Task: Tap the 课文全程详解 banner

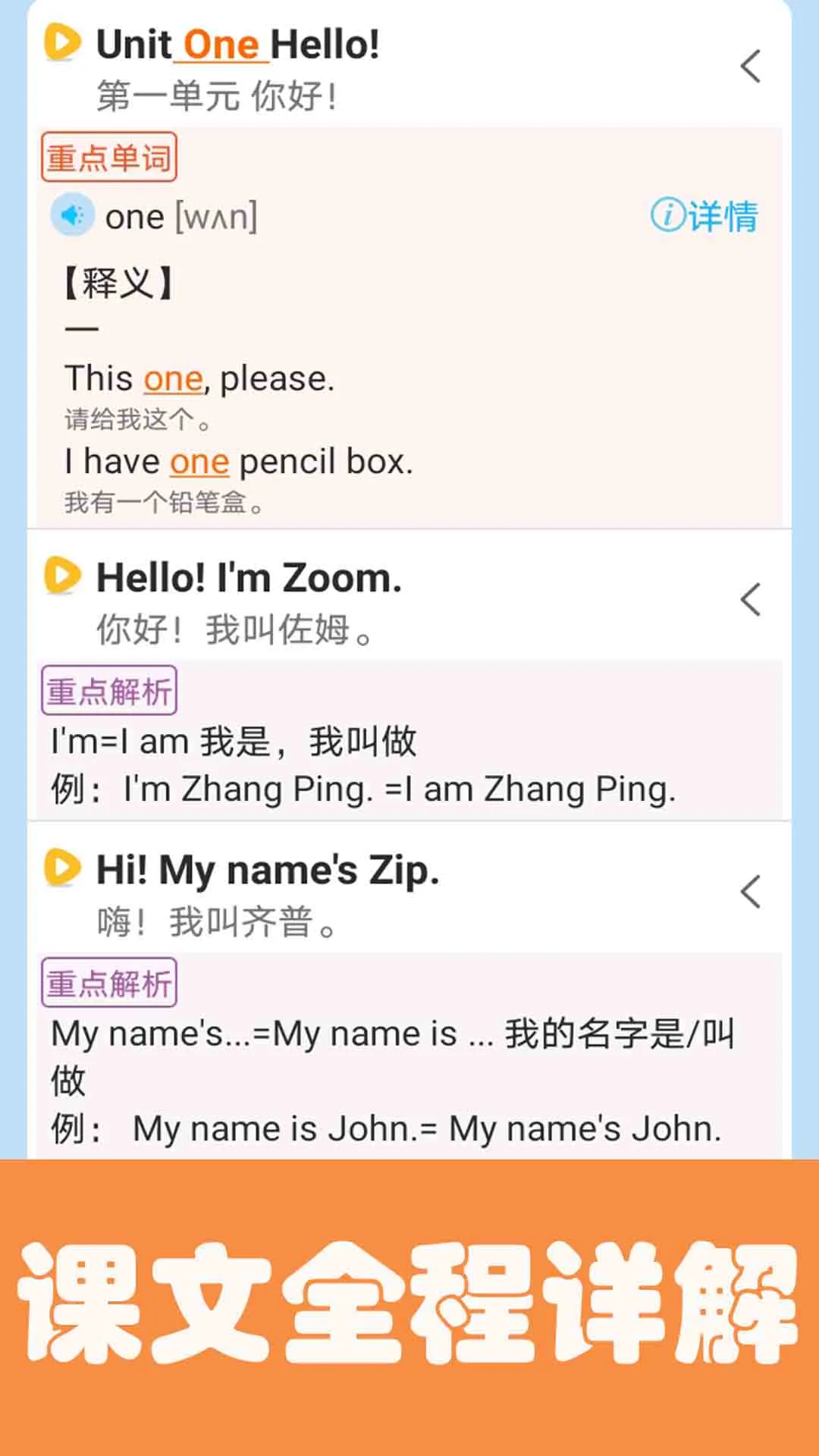Action: [x=409, y=1304]
